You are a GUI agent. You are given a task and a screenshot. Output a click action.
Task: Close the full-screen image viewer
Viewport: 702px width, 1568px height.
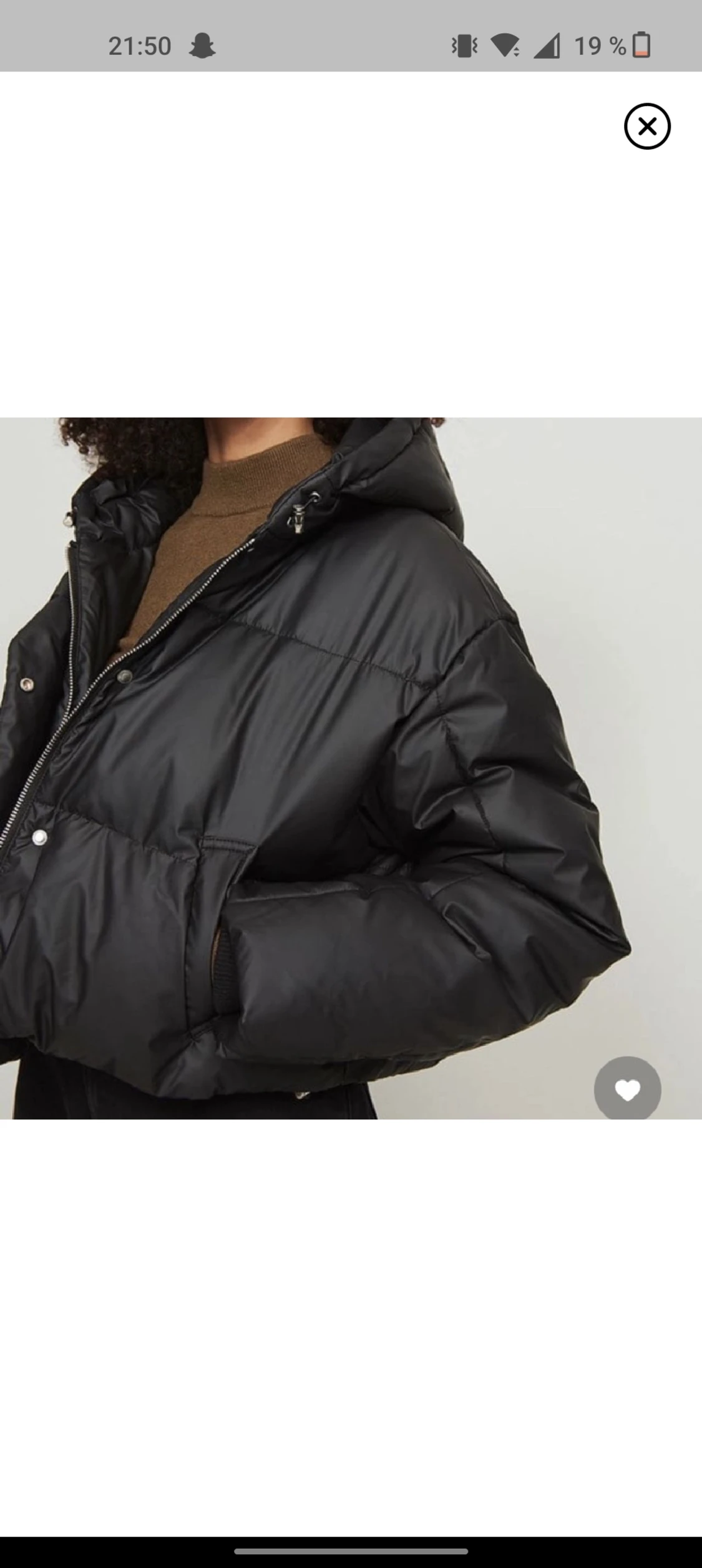647,126
